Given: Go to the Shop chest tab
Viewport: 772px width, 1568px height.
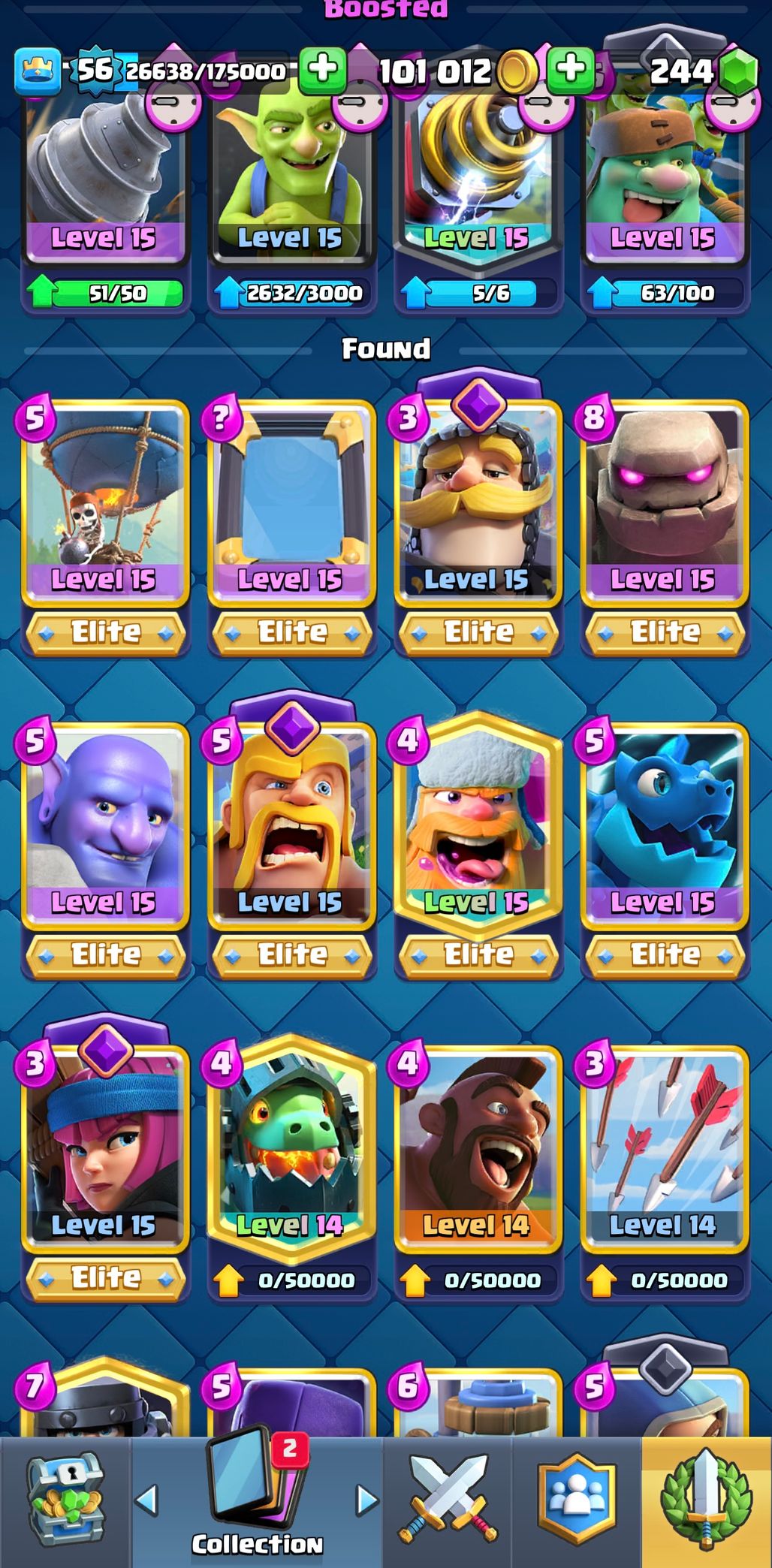Looking at the screenshot, I should tap(65, 1502).
